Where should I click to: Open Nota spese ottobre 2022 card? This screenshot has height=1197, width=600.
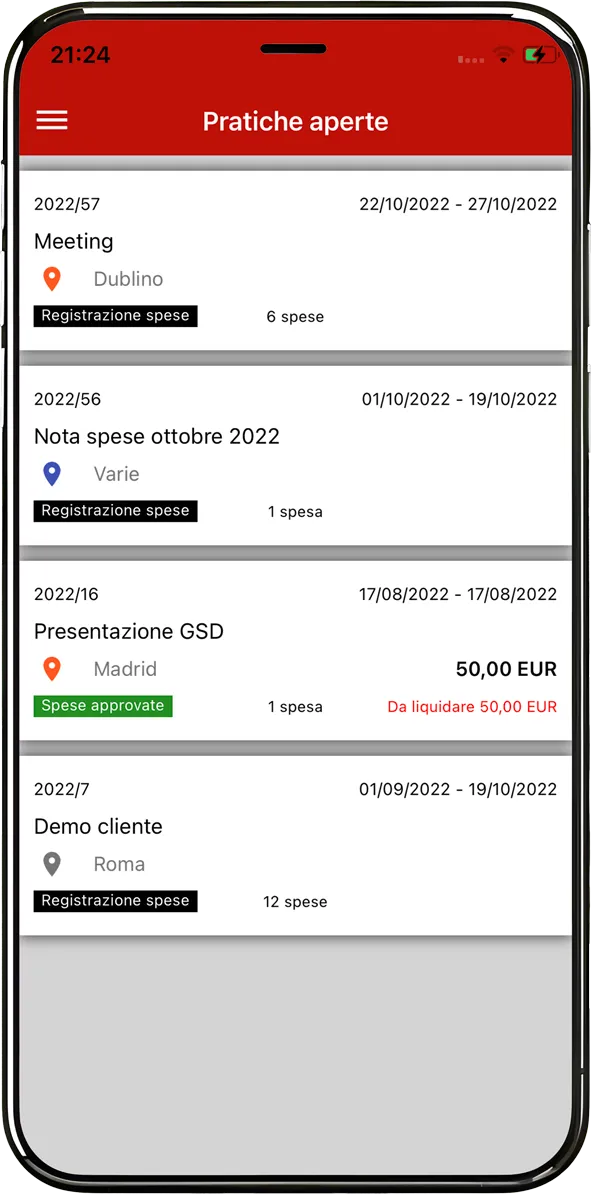pyautogui.click(x=295, y=456)
